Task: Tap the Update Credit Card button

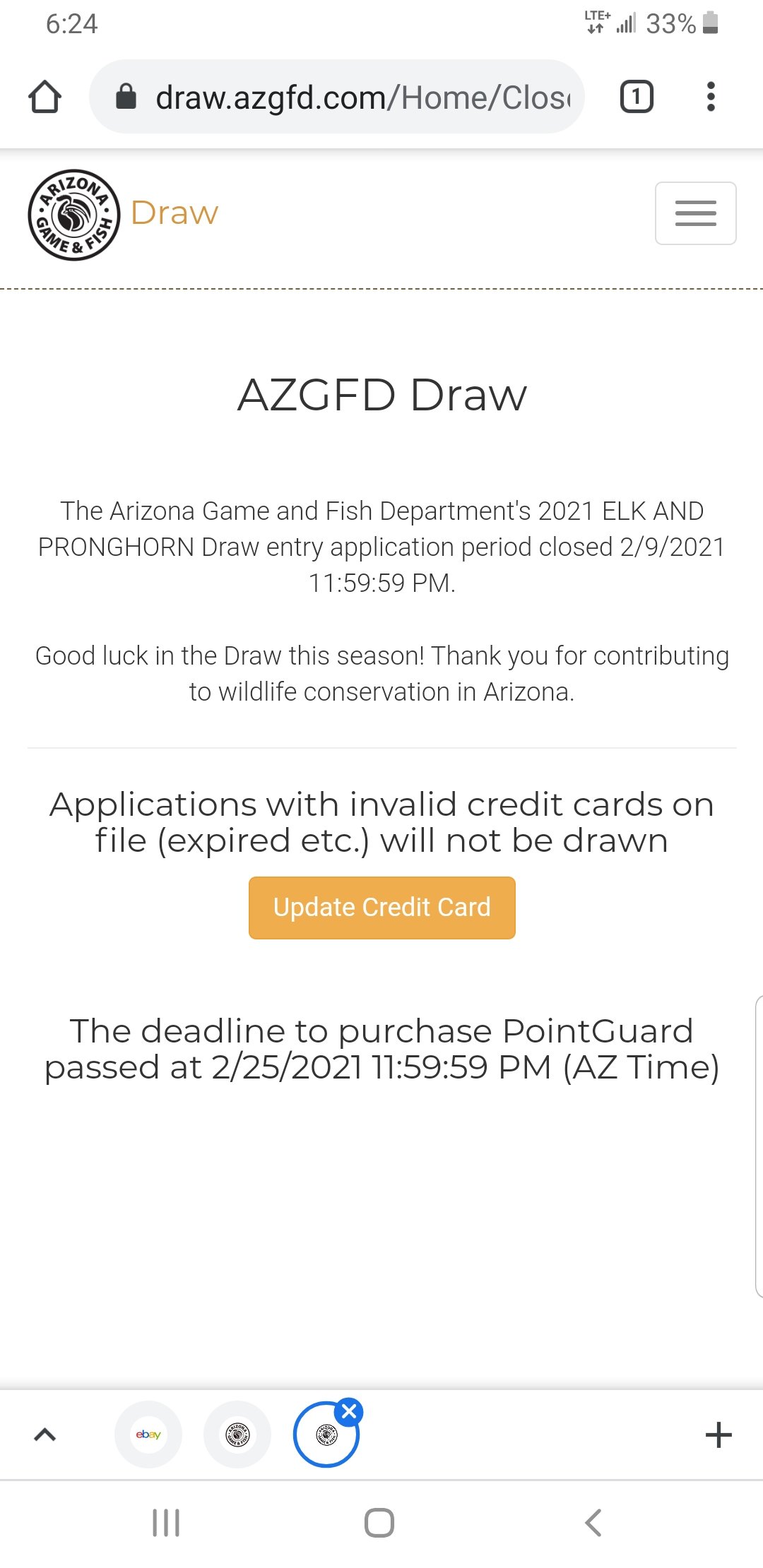Action: (381, 908)
